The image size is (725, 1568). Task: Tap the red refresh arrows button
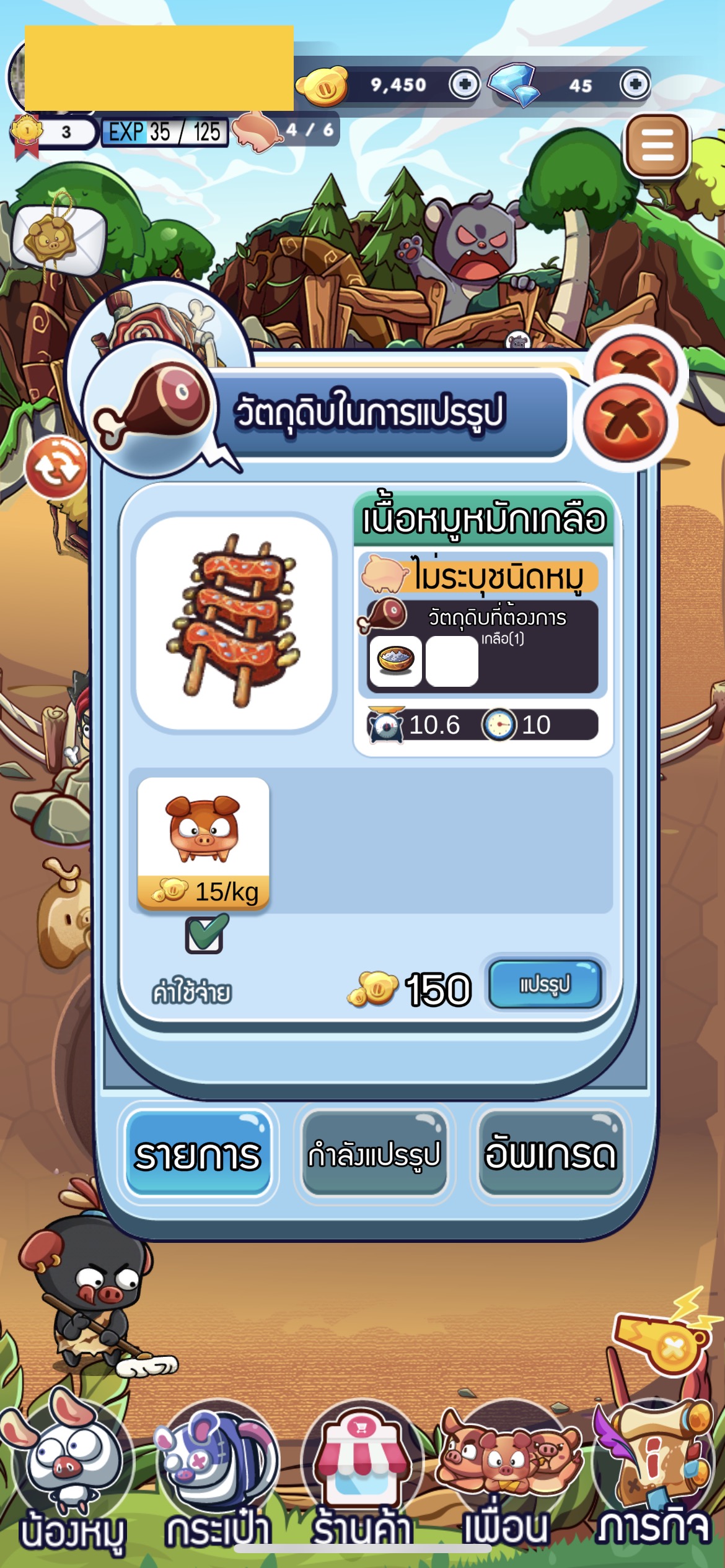pyautogui.click(x=56, y=468)
